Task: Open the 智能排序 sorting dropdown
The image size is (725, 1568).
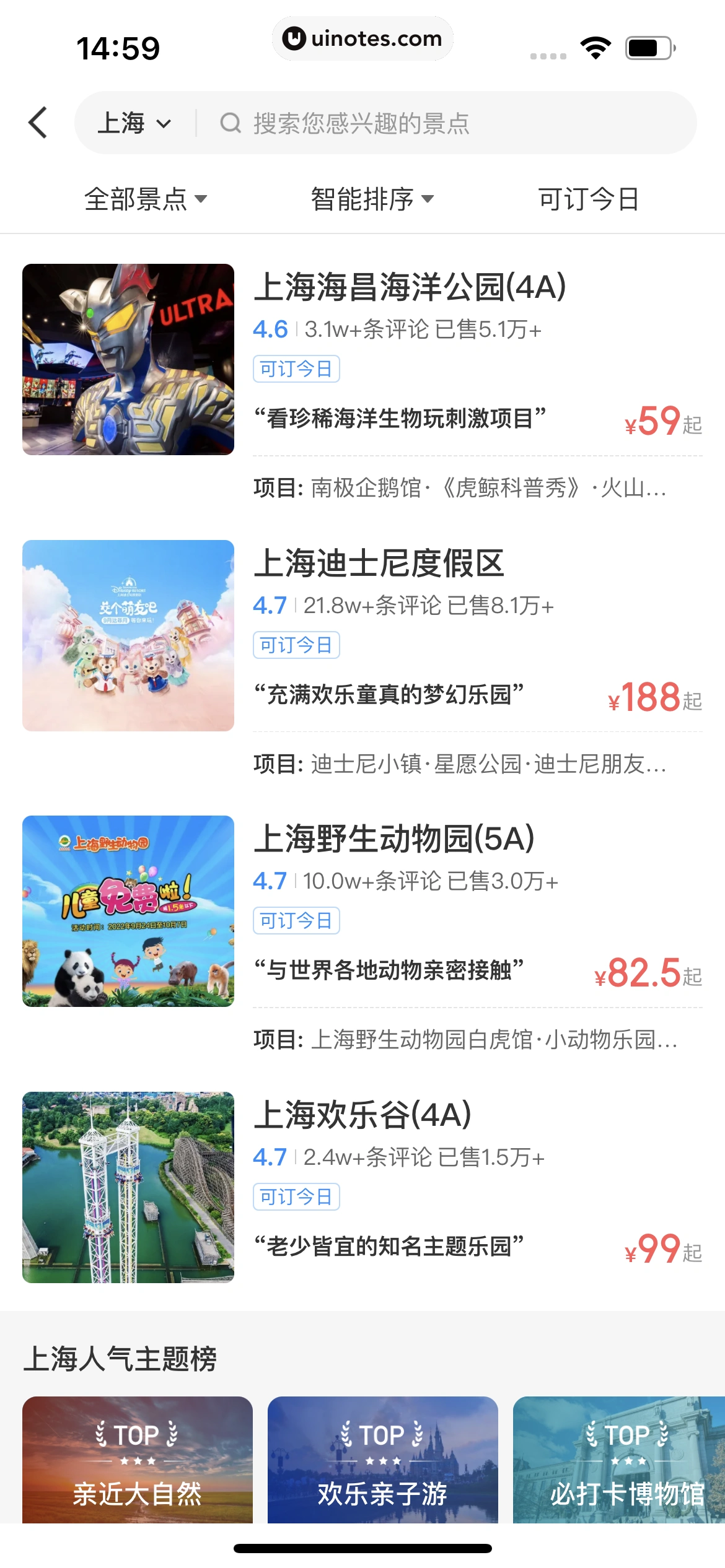Action: pos(372,199)
